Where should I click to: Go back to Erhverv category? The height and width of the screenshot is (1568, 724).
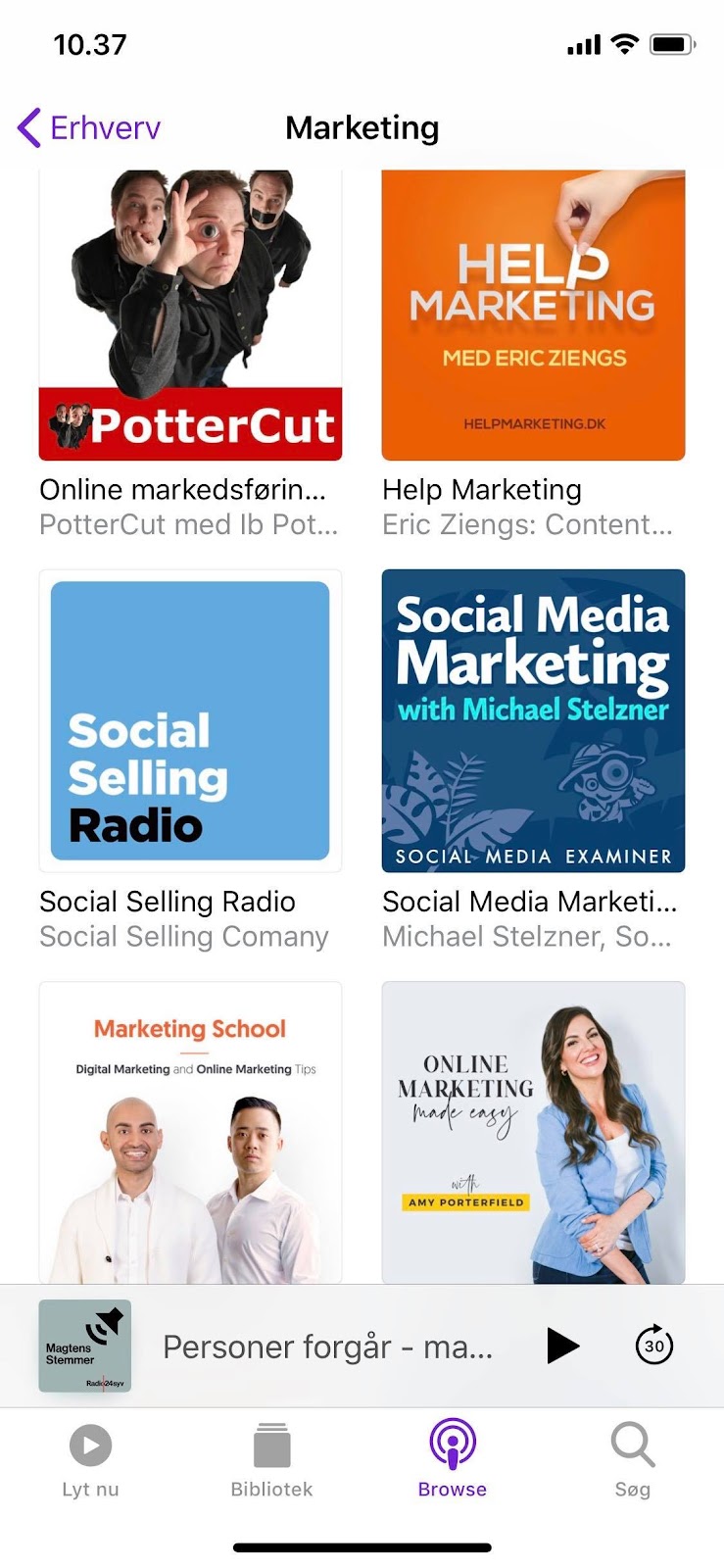pyautogui.click(x=88, y=127)
